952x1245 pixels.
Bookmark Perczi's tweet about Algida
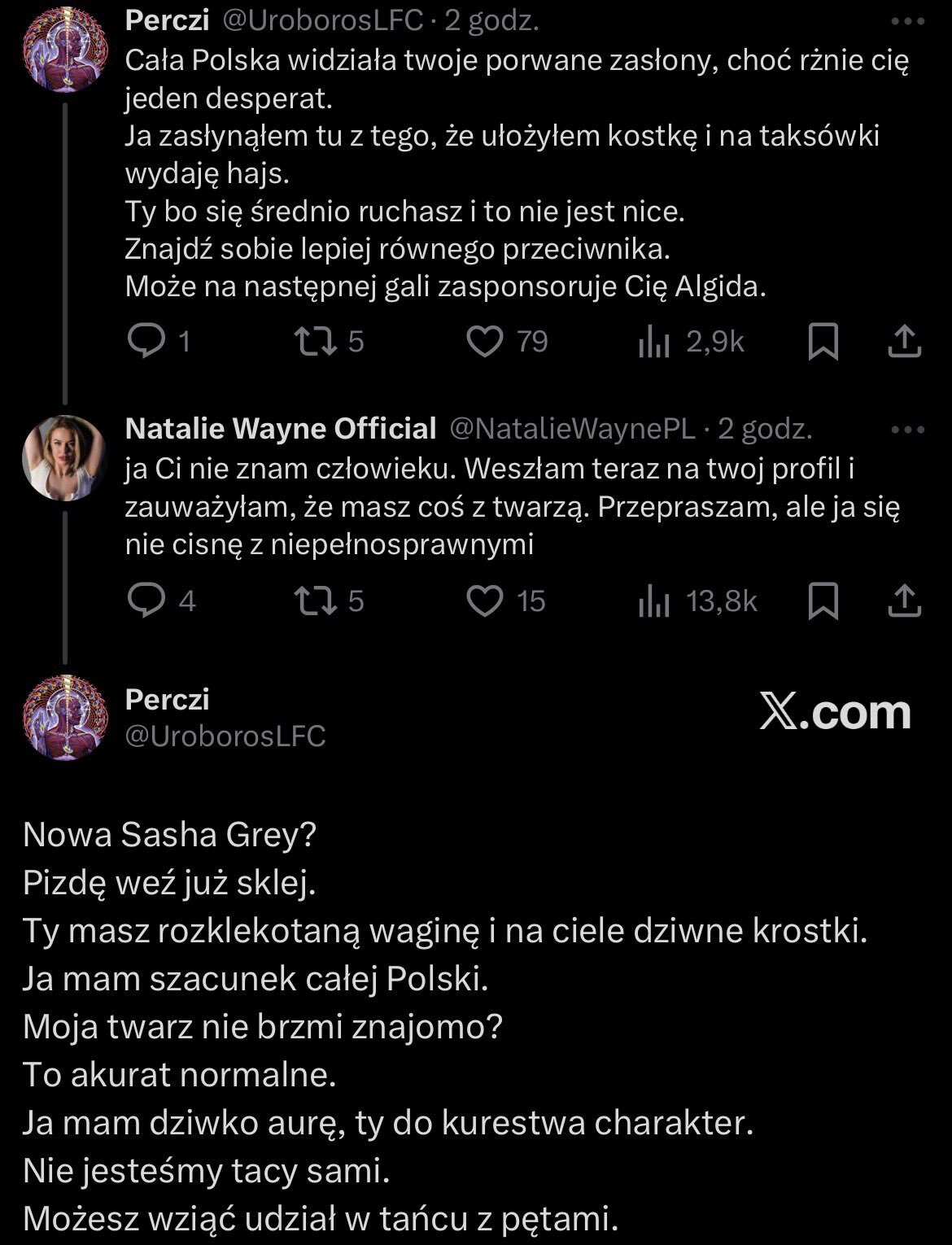(x=823, y=342)
